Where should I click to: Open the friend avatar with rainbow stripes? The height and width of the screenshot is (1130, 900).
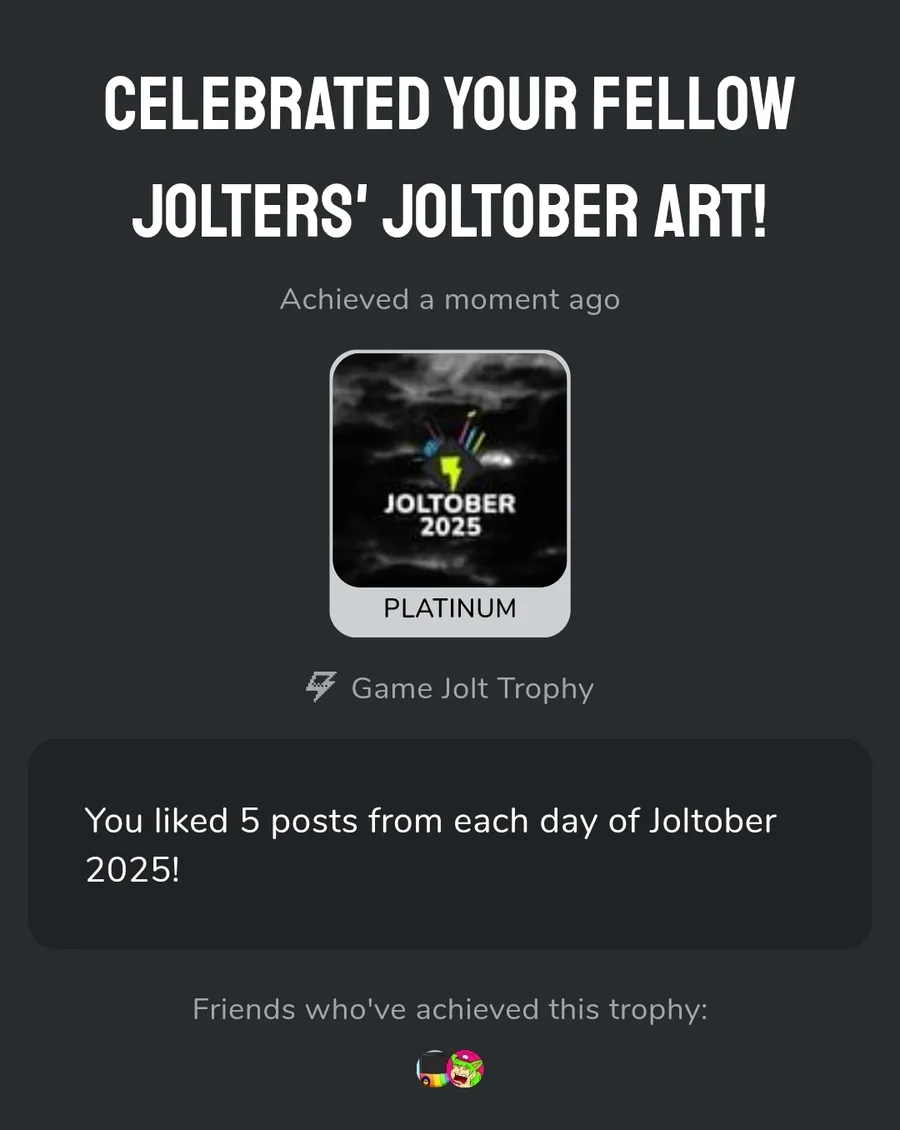[x=431, y=1070]
